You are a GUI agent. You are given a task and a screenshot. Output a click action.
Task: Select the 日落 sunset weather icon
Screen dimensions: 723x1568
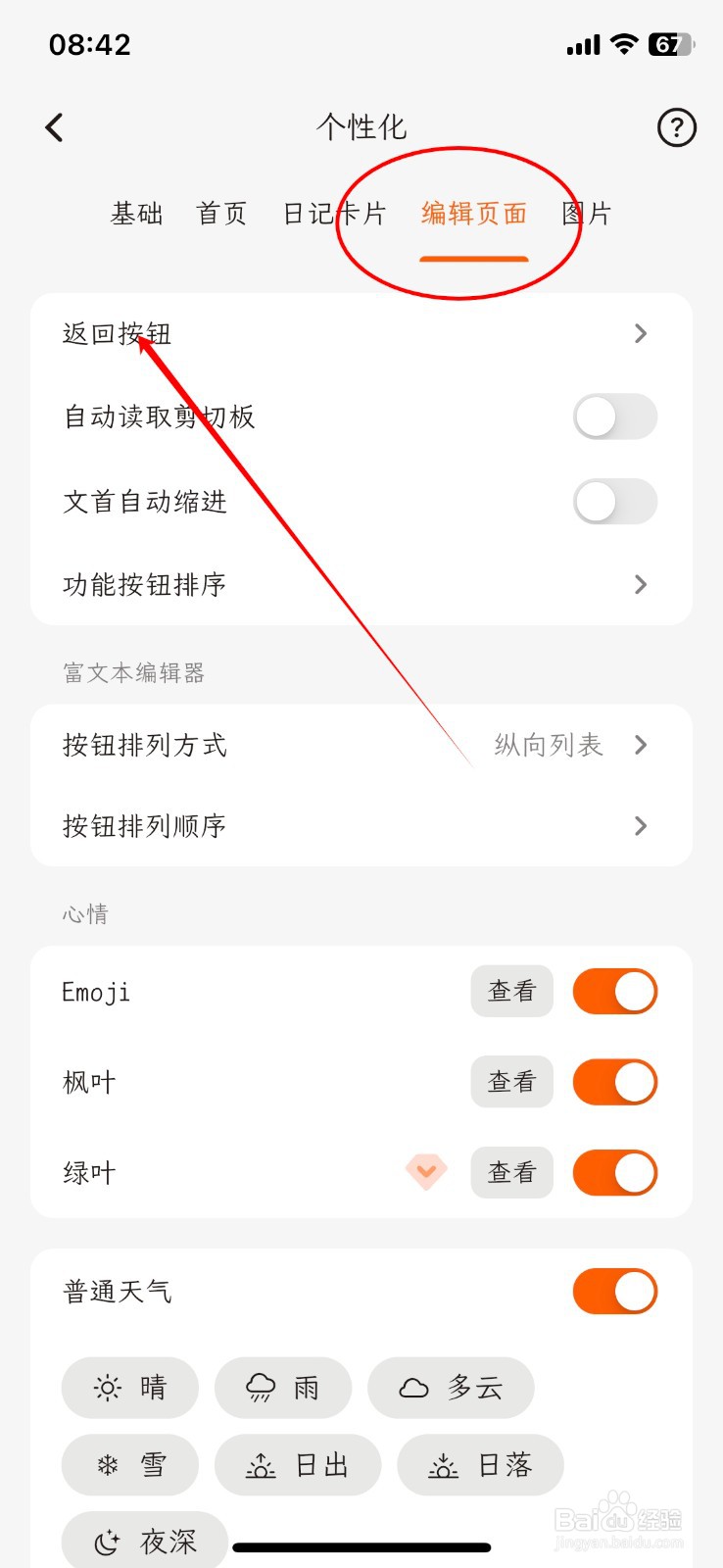pos(479,1464)
